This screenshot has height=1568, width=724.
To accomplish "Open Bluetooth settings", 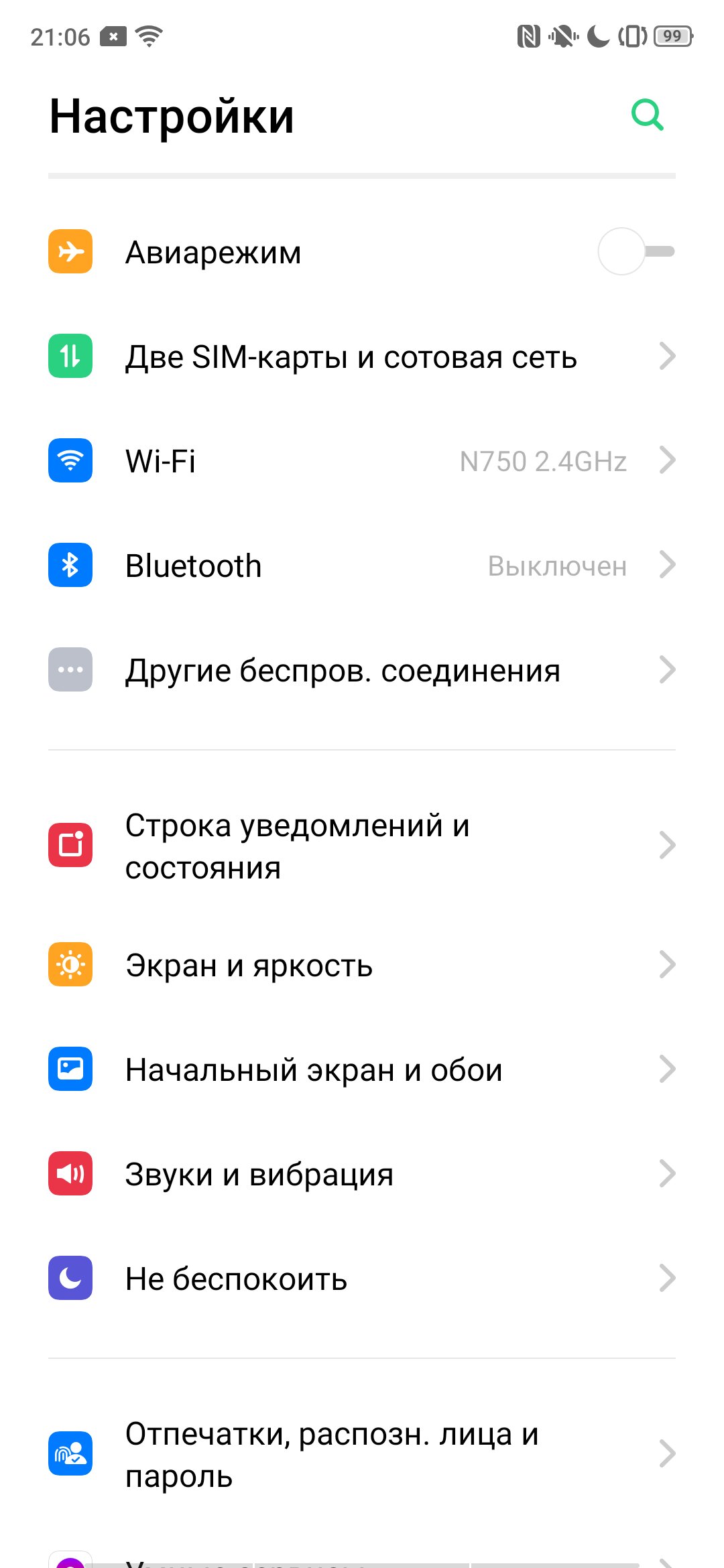I will pyautogui.click(x=362, y=566).
